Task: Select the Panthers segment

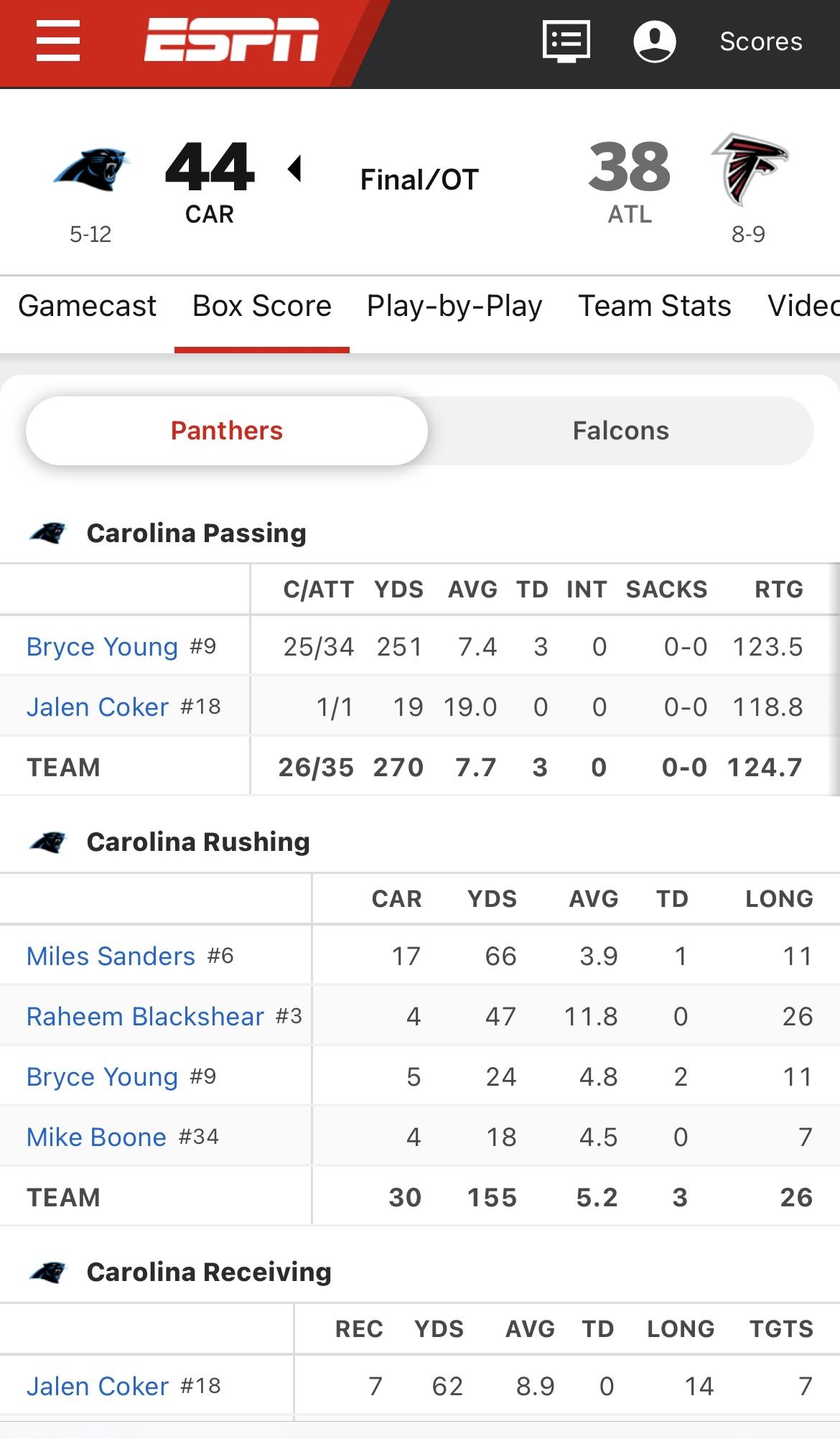Action: [227, 431]
